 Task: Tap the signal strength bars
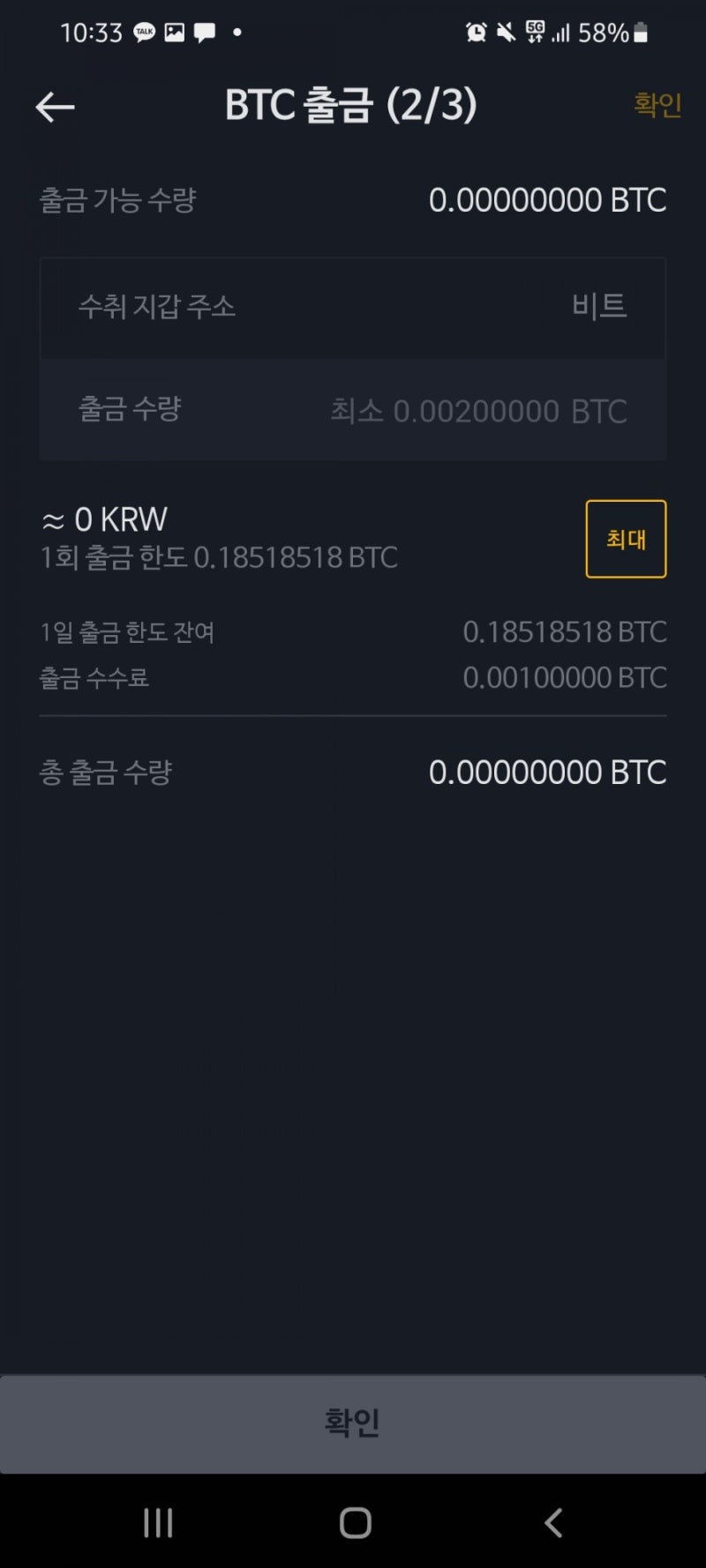(562, 33)
